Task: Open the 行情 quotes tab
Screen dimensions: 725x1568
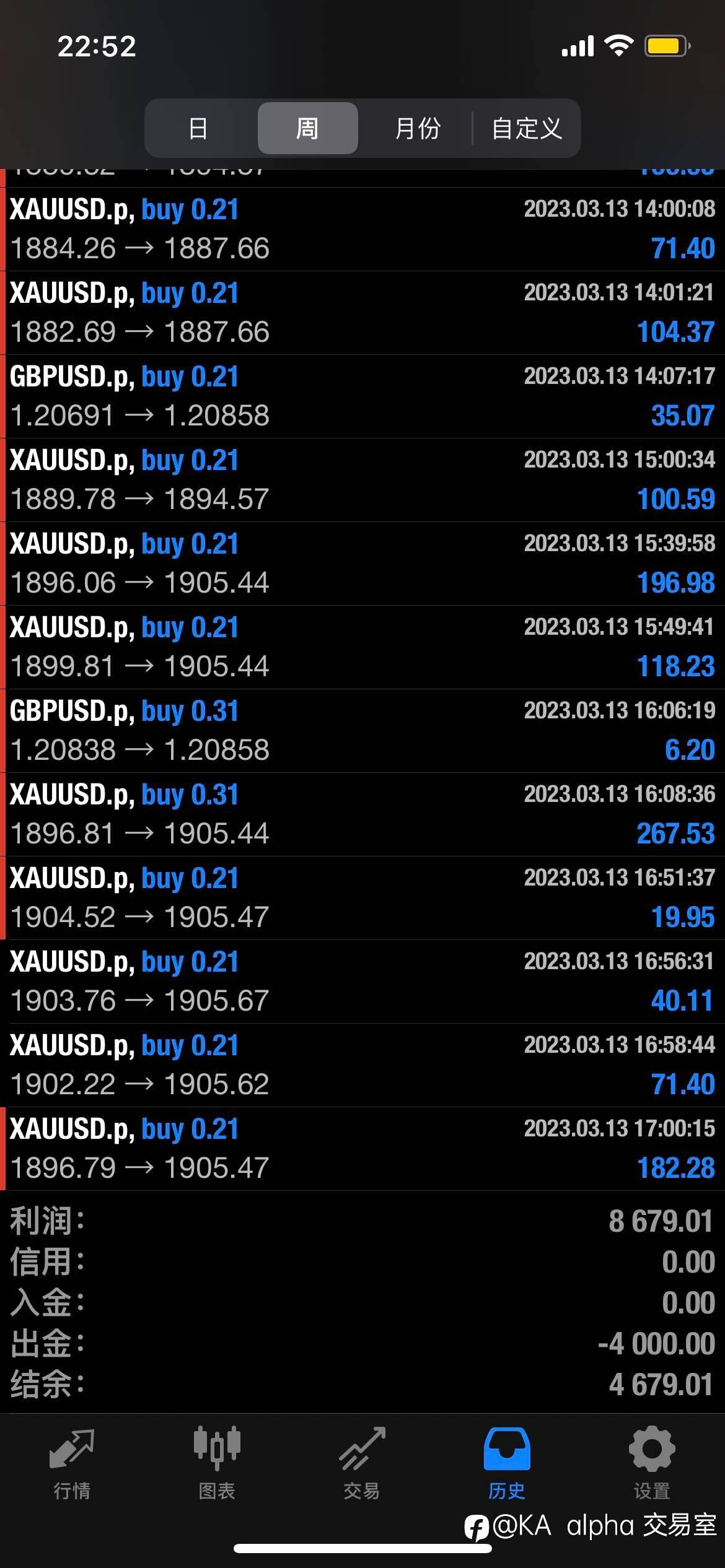Action: [72, 1464]
